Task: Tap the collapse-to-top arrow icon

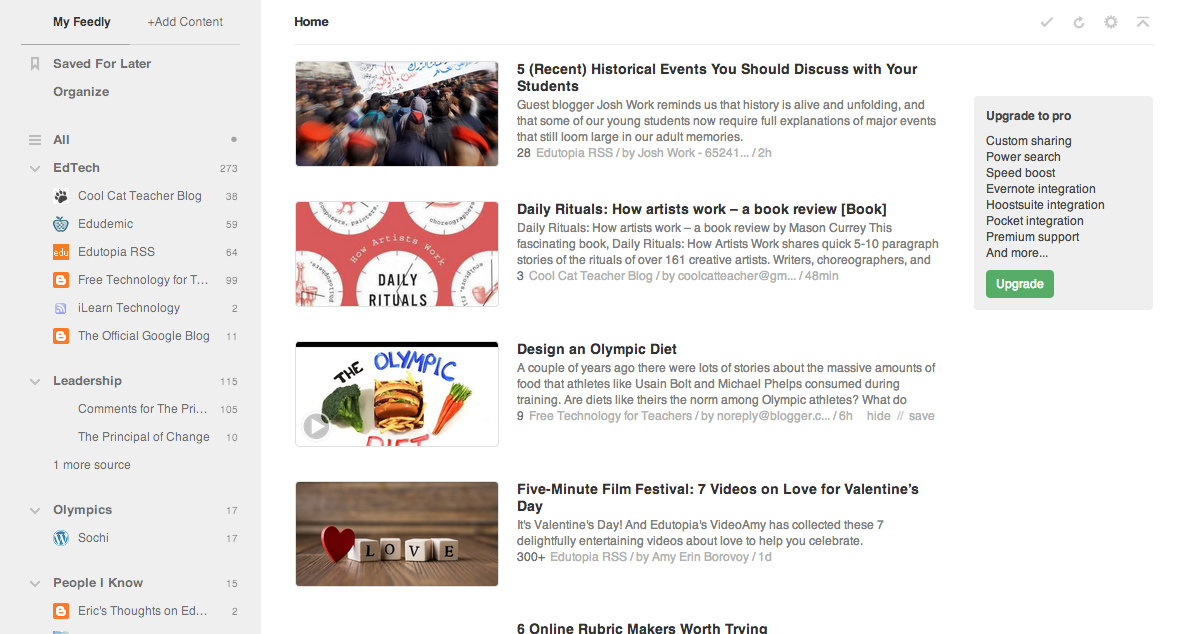Action: (1142, 22)
